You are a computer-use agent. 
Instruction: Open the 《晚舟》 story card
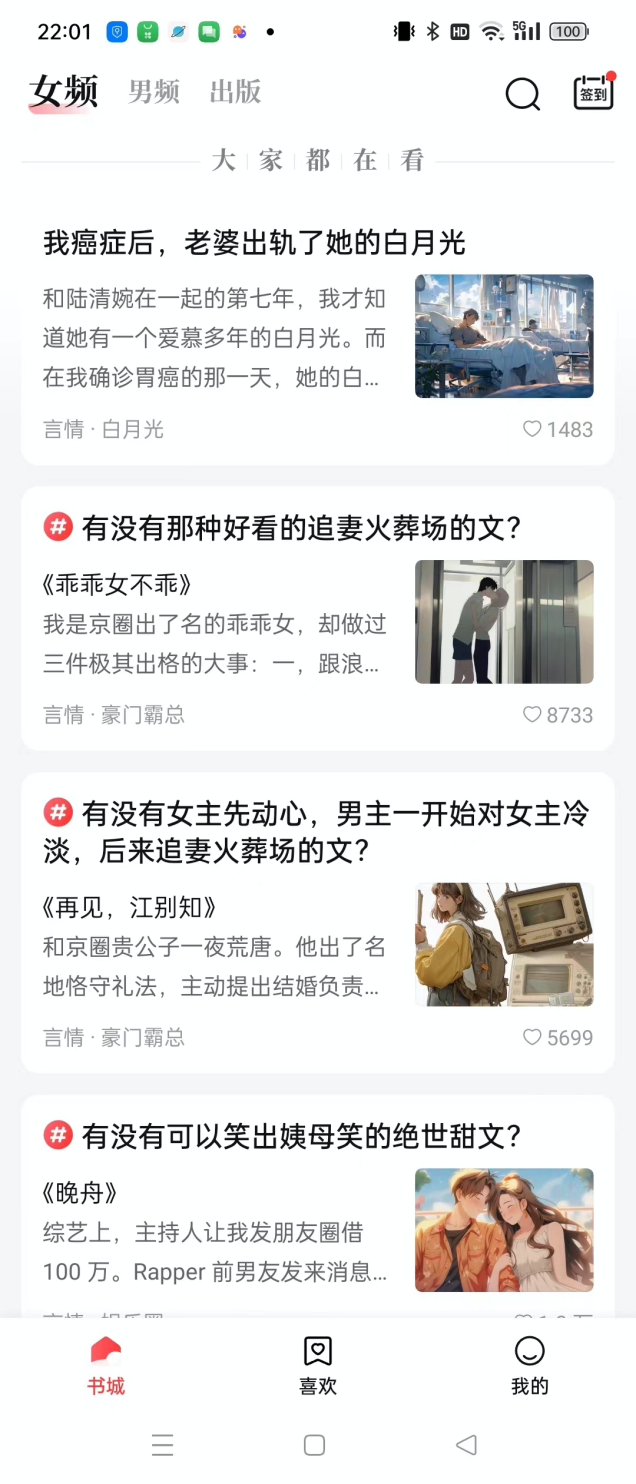pyautogui.click(x=215, y=1232)
